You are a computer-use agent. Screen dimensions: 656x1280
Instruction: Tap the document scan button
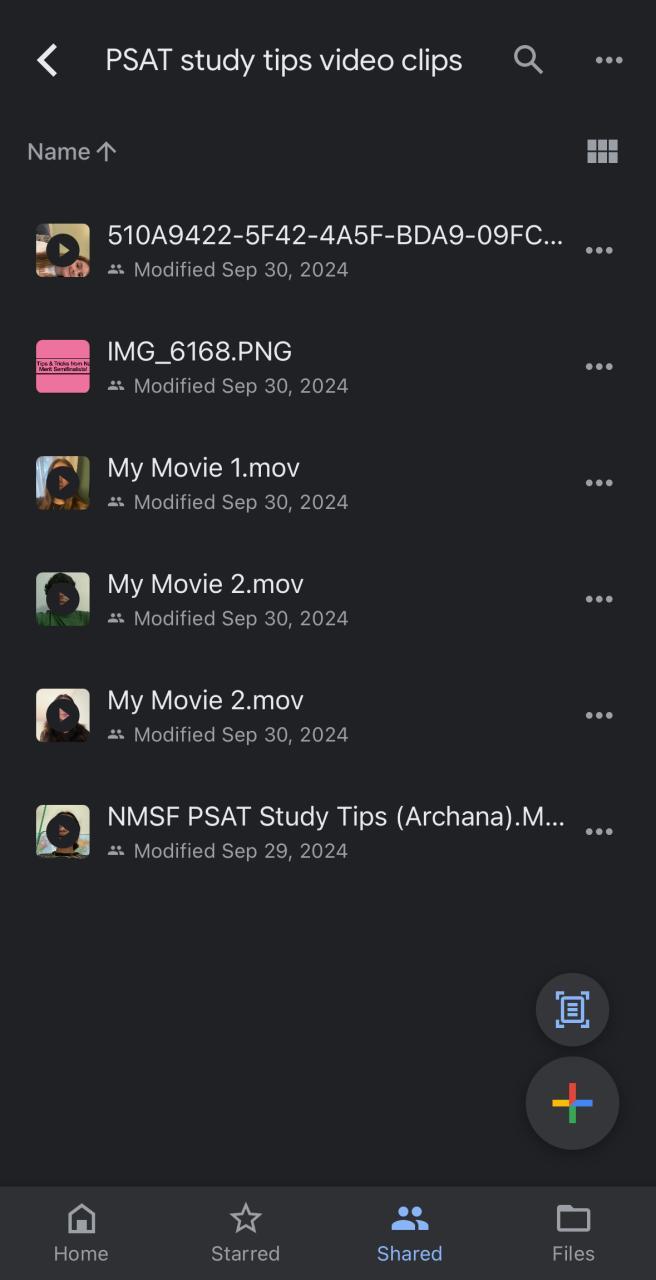click(572, 1009)
